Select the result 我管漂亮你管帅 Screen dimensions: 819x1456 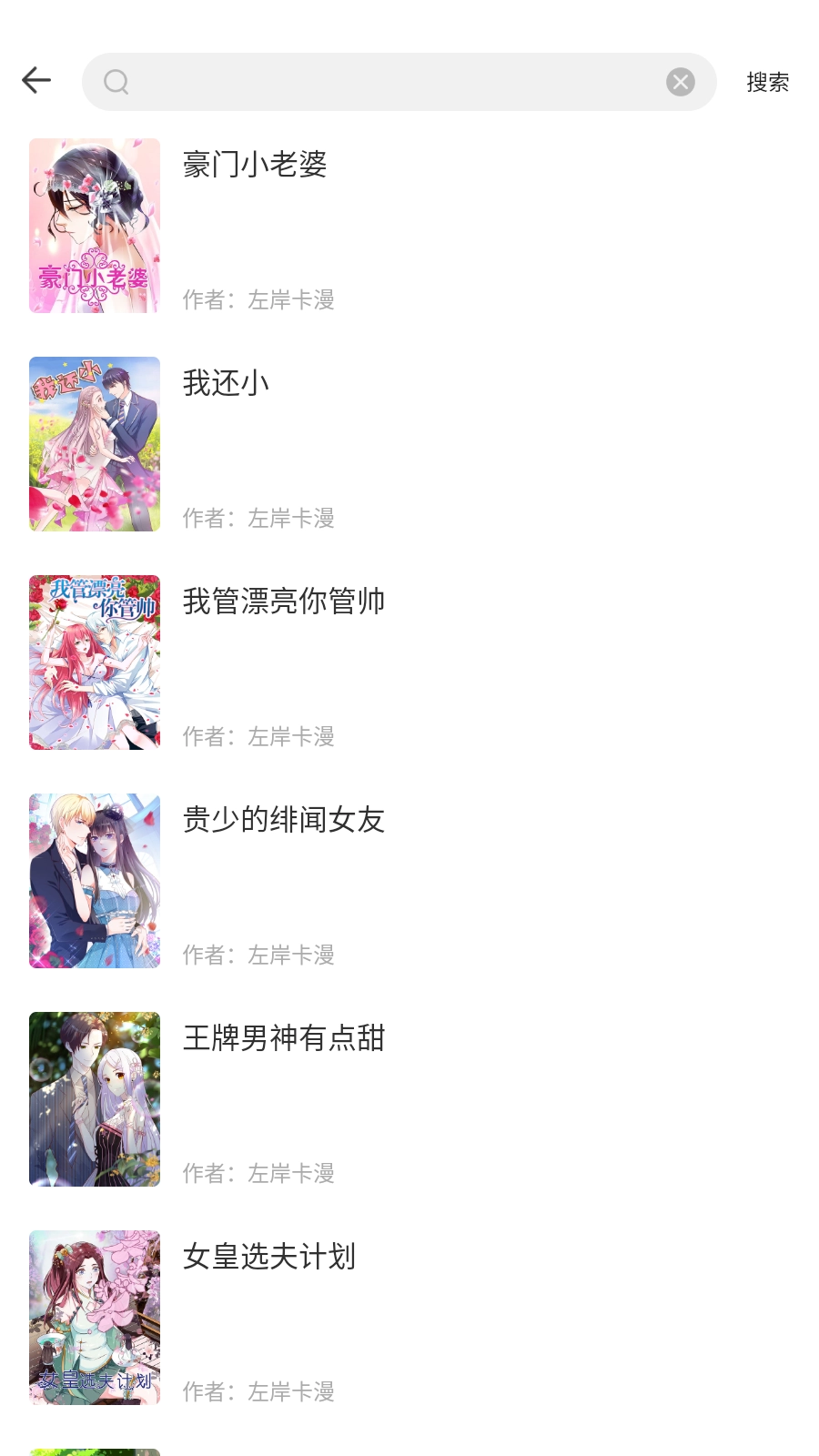click(283, 602)
